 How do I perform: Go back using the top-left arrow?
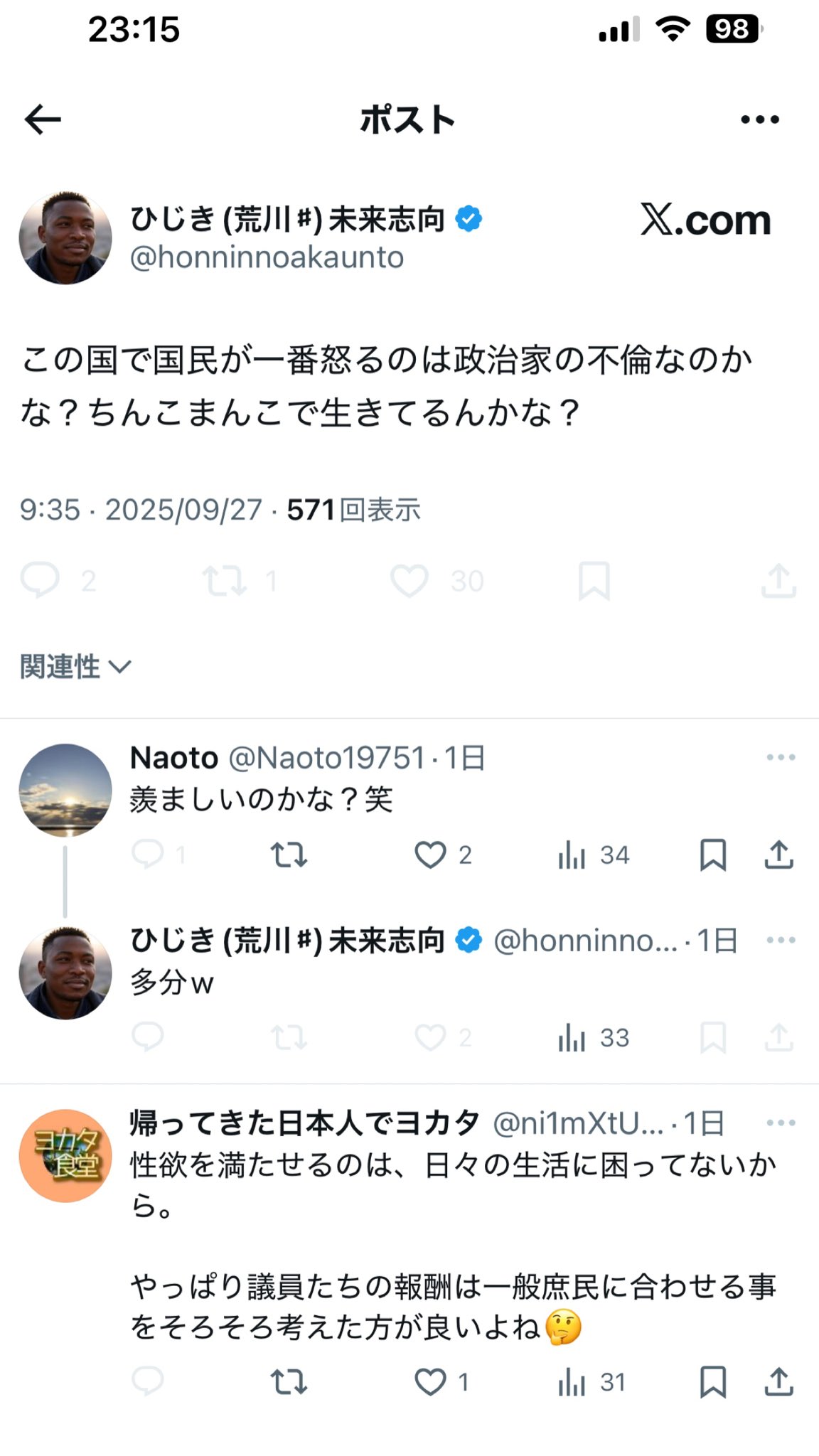43,119
